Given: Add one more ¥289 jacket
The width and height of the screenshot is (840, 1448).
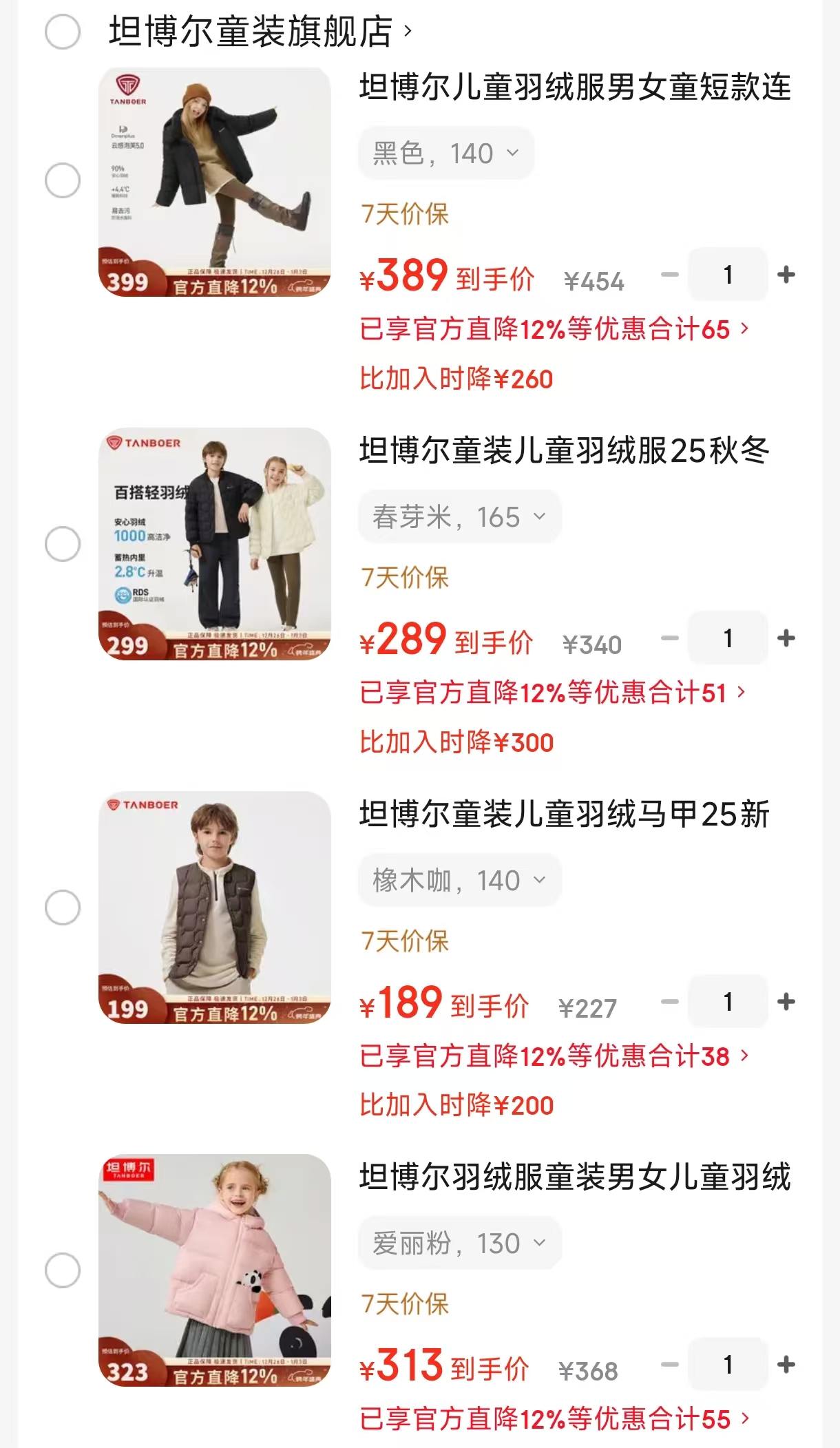Looking at the screenshot, I should coord(786,638).
